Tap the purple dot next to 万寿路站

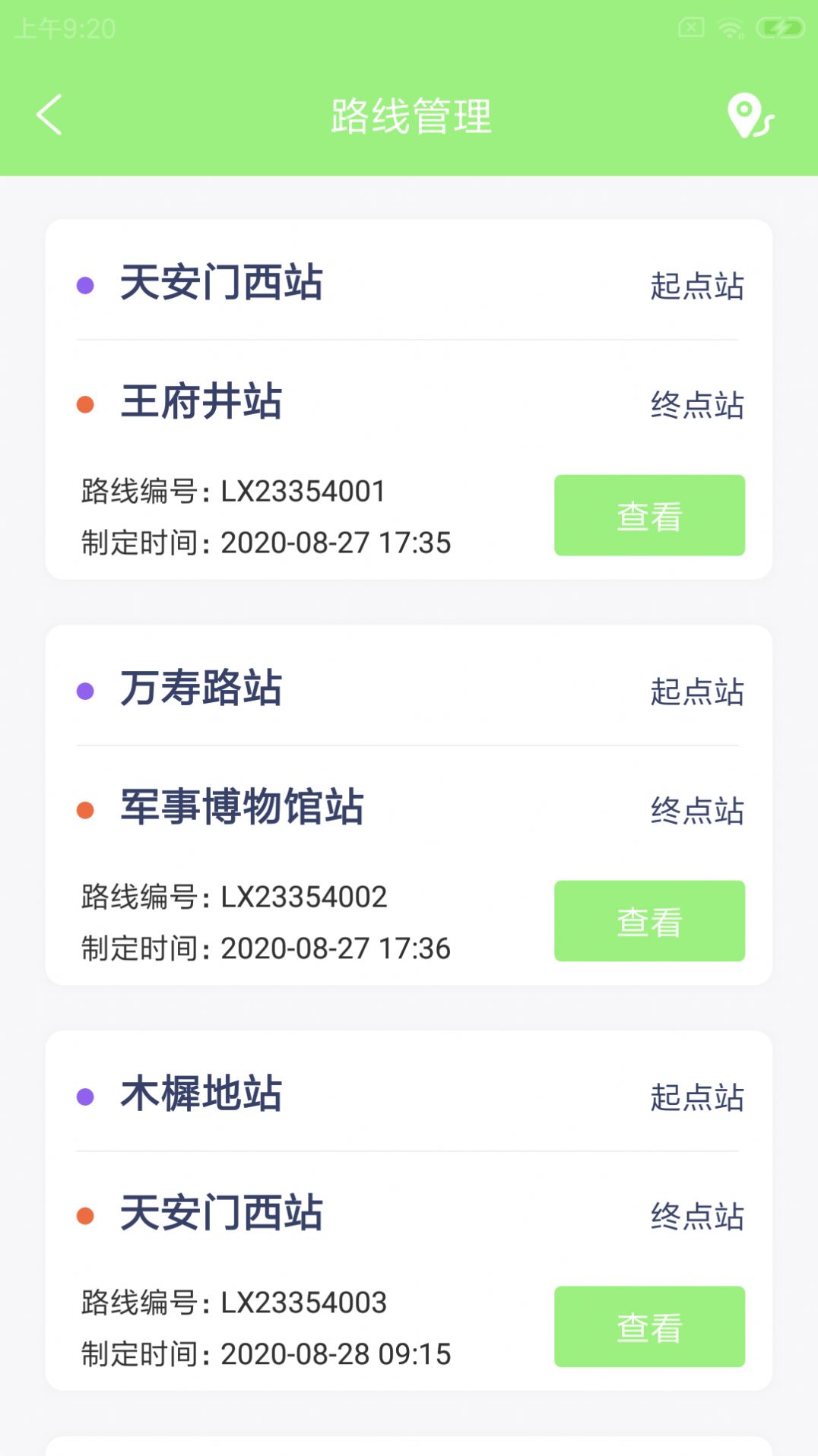(x=86, y=690)
